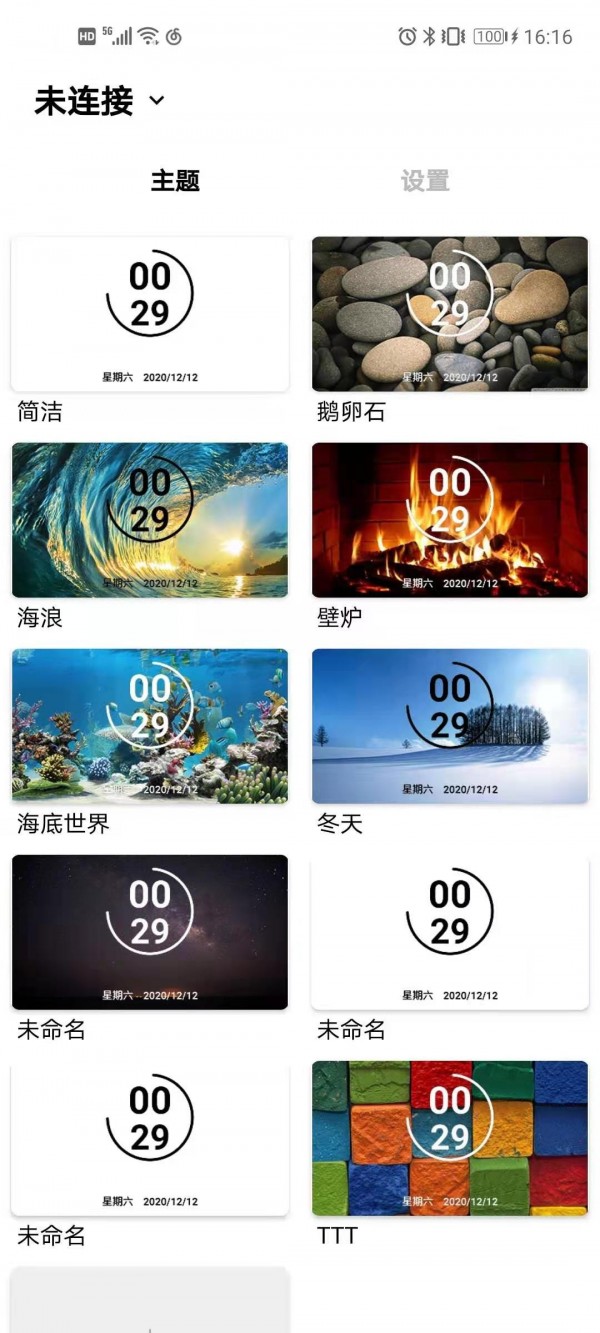Tap the 冬天 winter theme

[450, 726]
